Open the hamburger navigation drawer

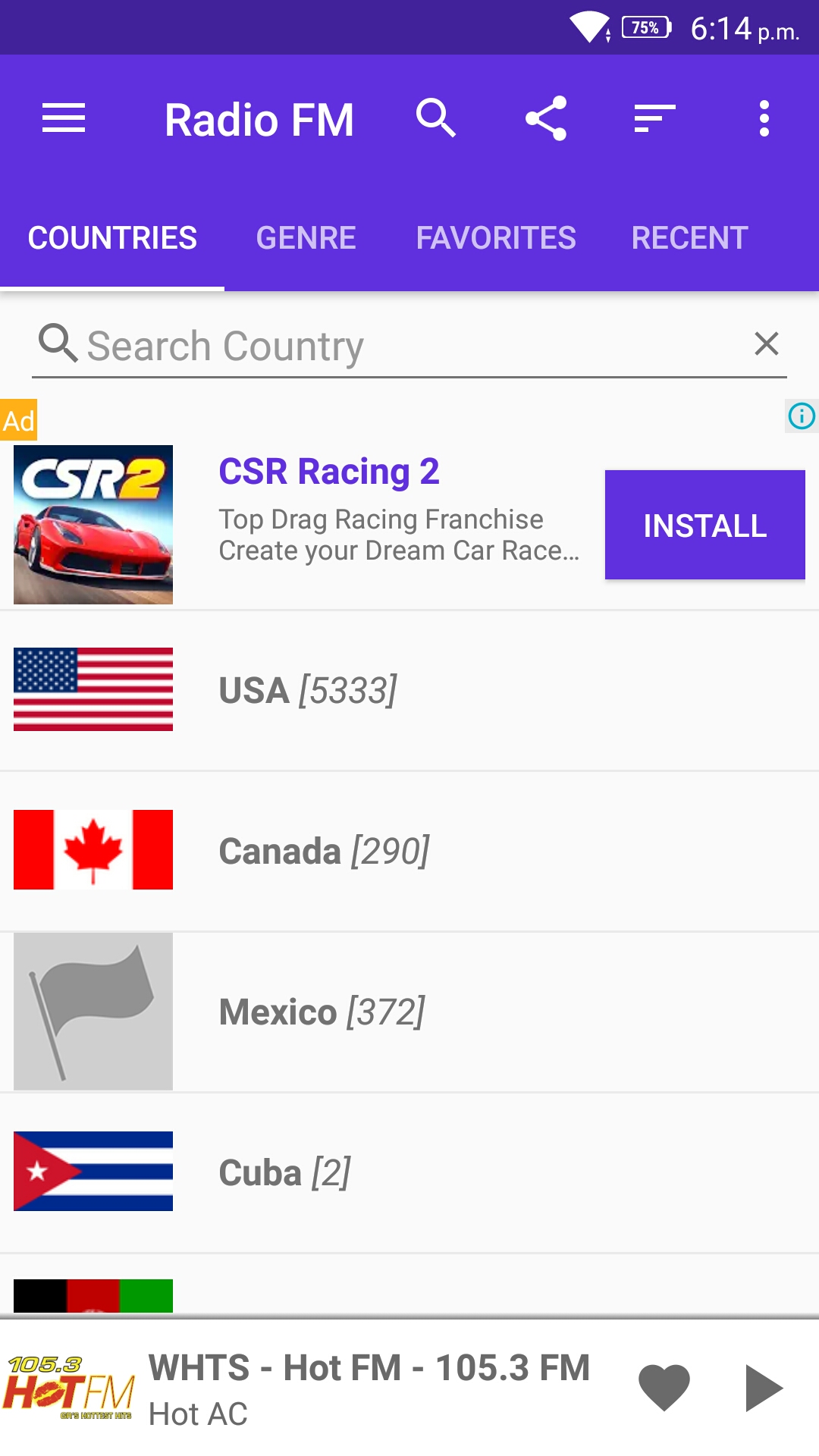tap(64, 119)
